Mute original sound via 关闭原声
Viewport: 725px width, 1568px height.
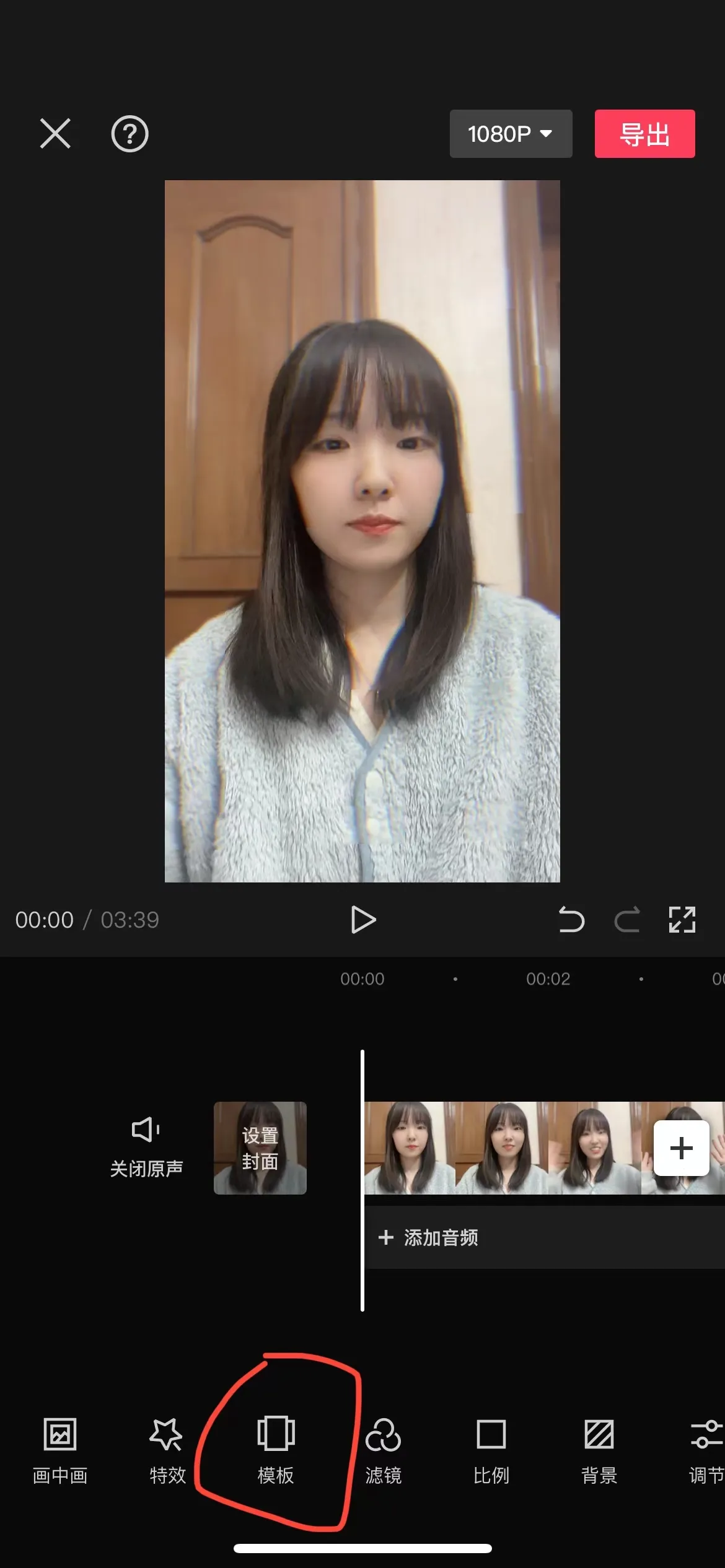[x=146, y=1147]
